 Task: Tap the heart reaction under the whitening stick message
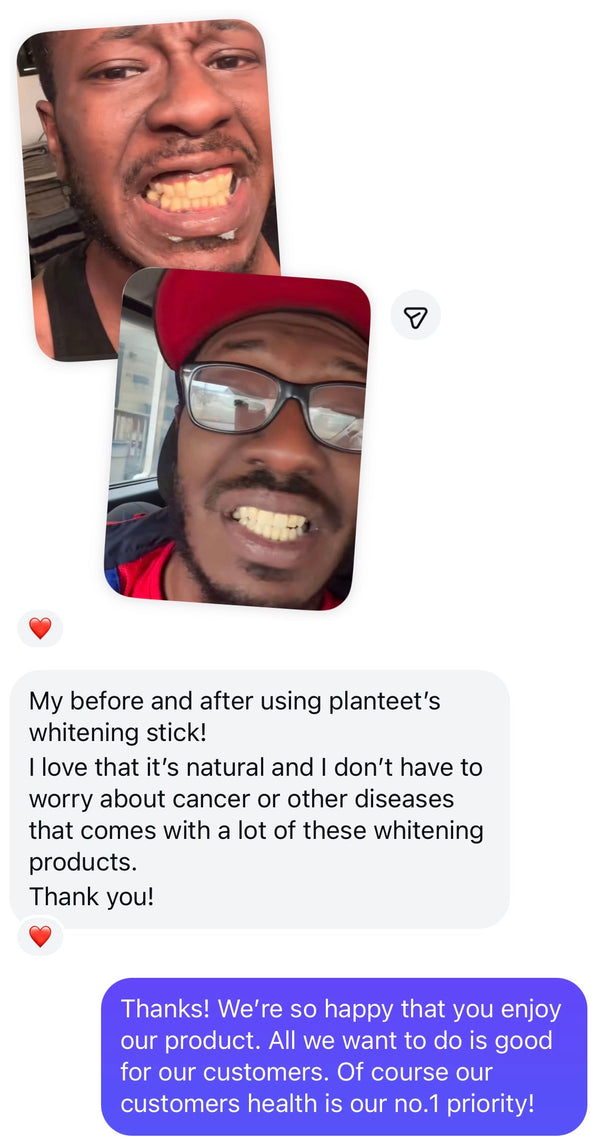[x=40, y=937]
